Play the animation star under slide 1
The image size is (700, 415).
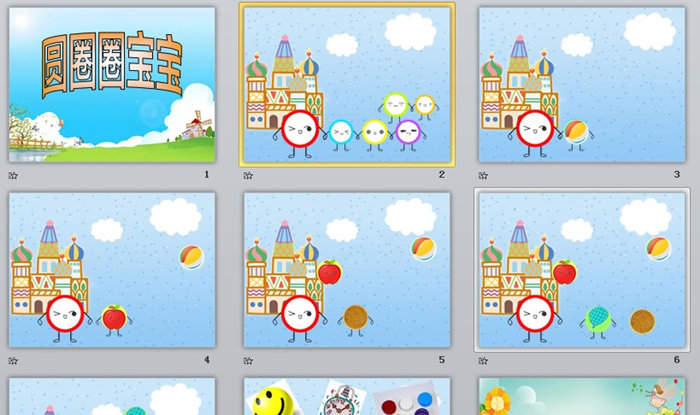click(x=13, y=175)
